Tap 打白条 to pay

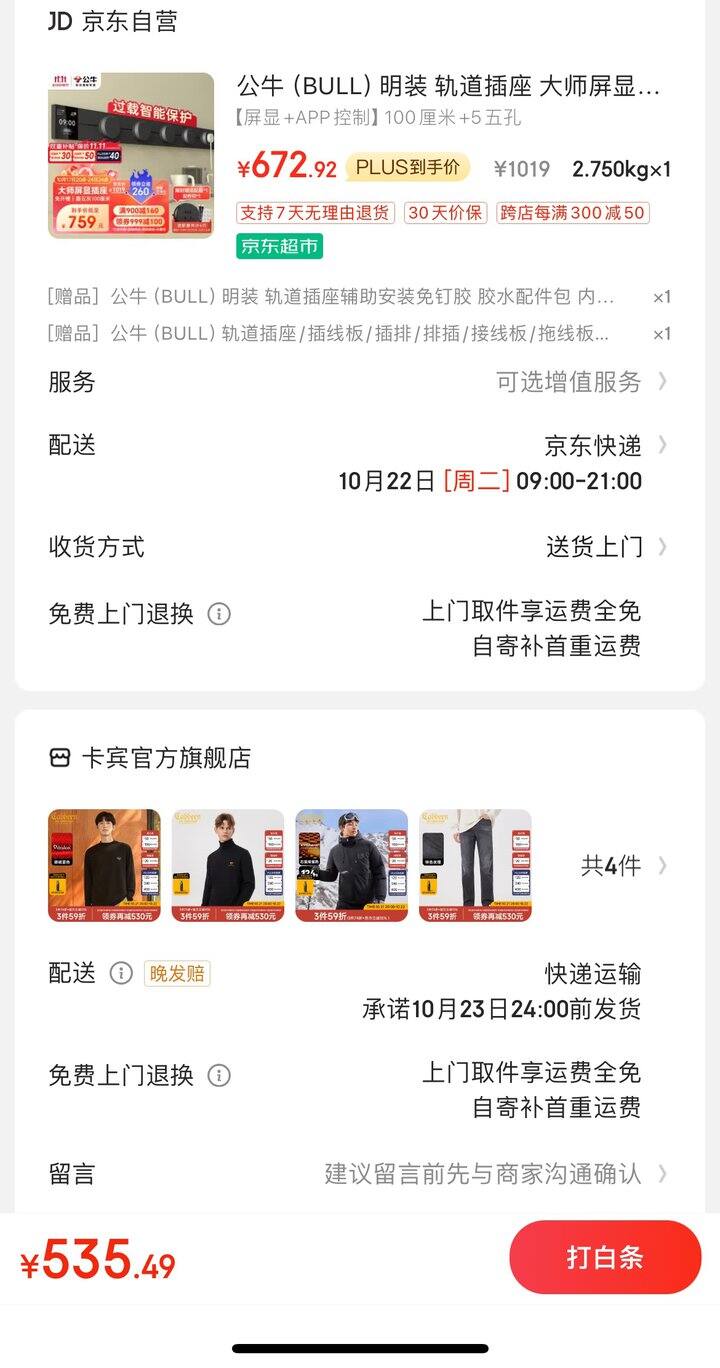point(605,1257)
